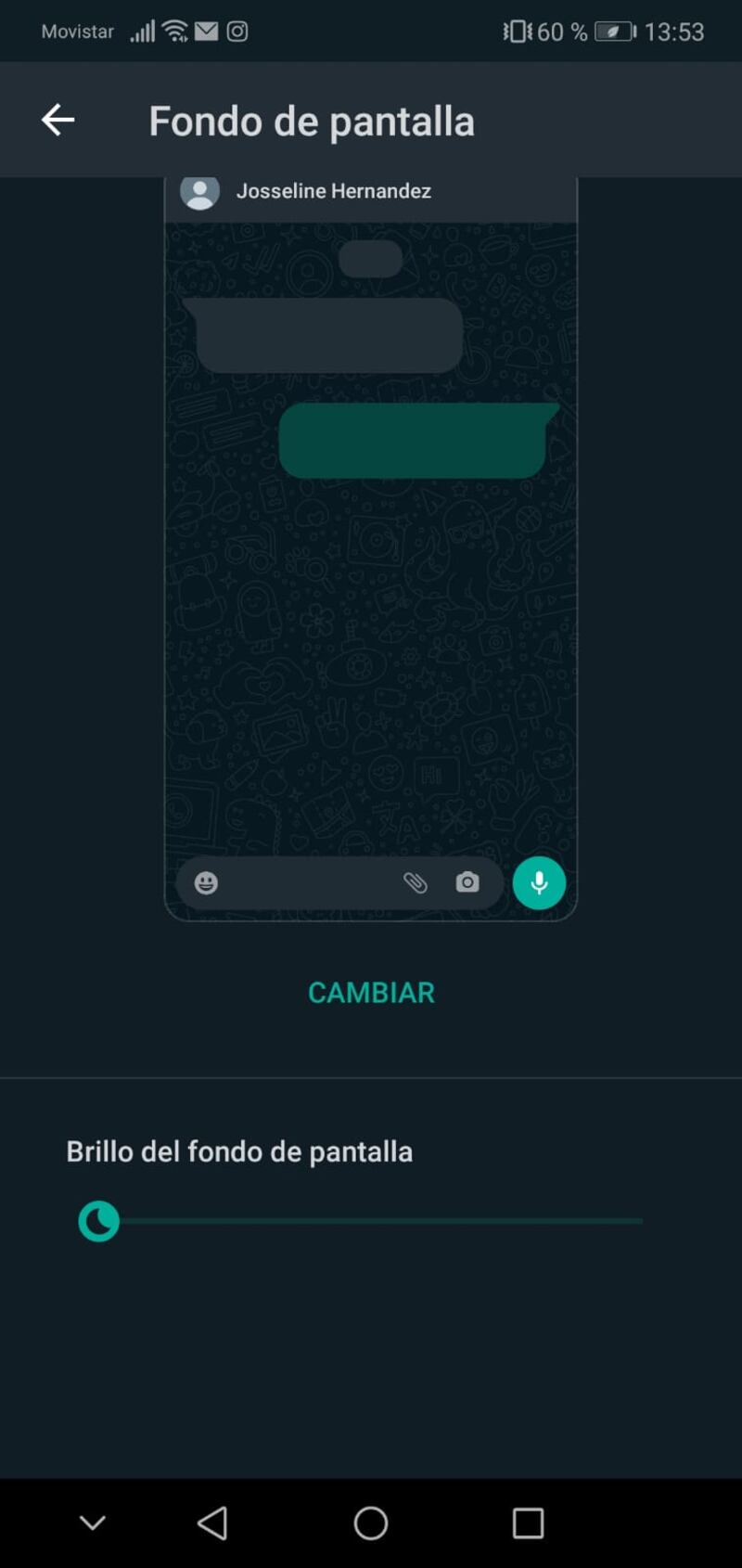Image resolution: width=742 pixels, height=1568 pixels.
Task: Hide the navigation bar with the chevron
Action: 93,1523
